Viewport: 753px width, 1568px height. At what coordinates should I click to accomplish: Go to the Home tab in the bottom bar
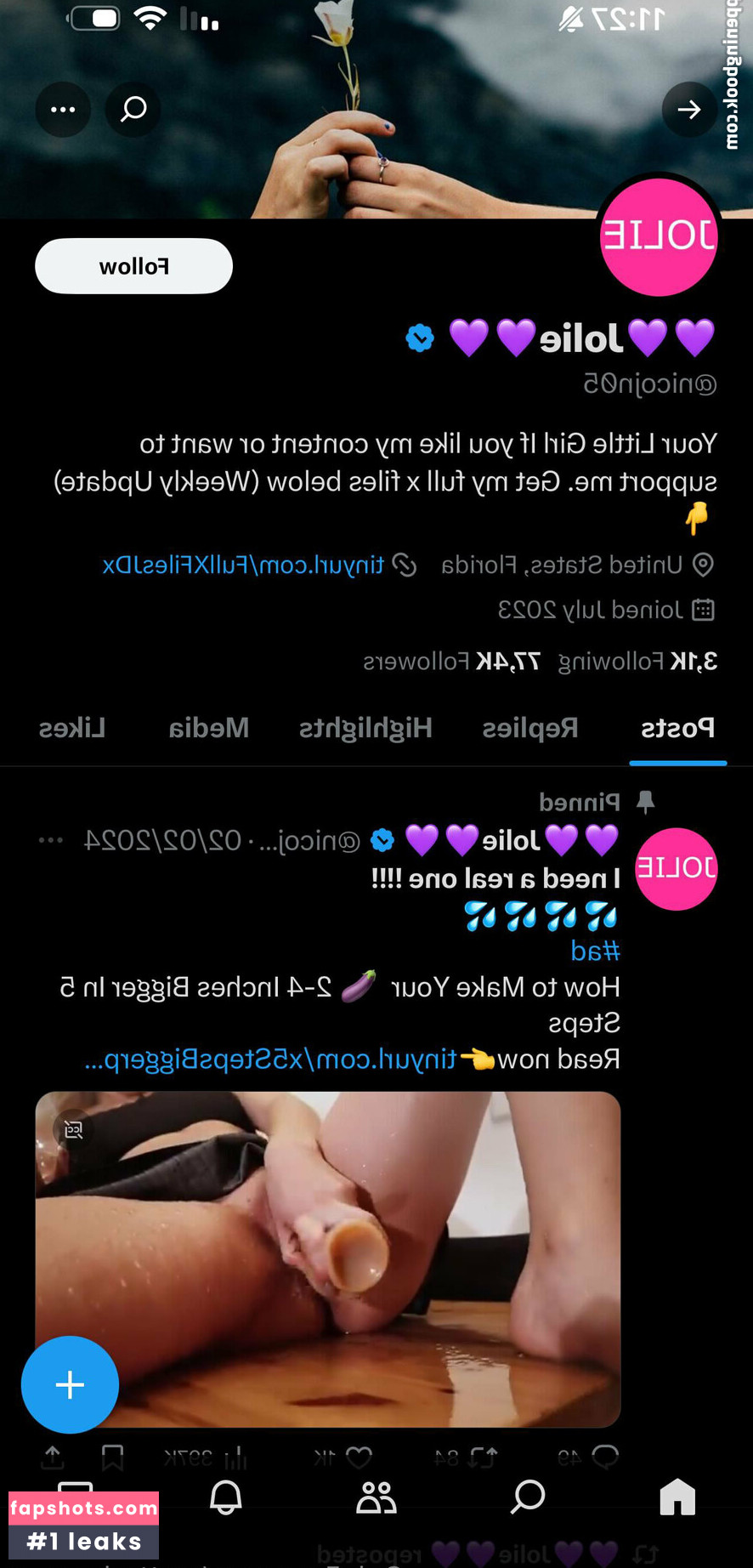click(677, 1497)
